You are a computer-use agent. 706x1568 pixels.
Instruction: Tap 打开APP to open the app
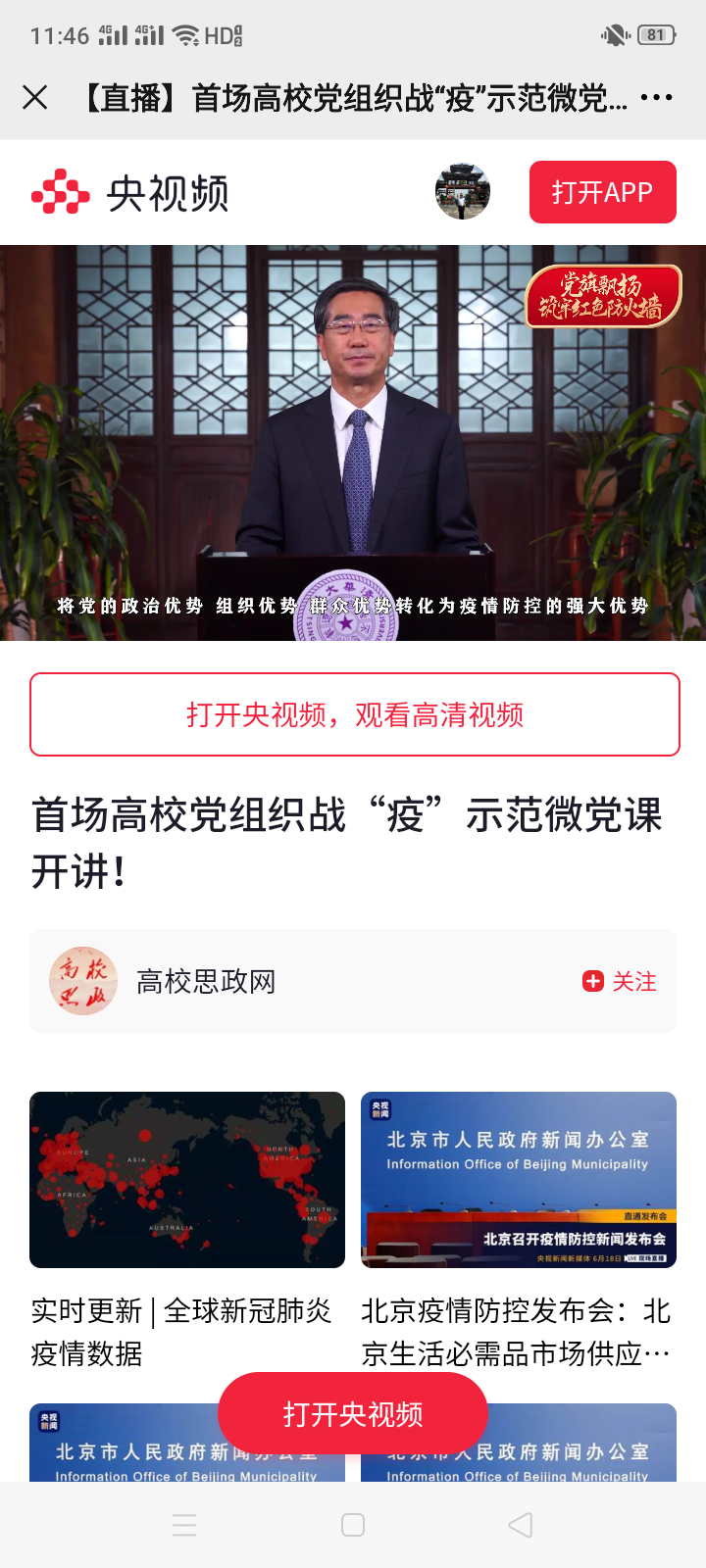(603, 192)
